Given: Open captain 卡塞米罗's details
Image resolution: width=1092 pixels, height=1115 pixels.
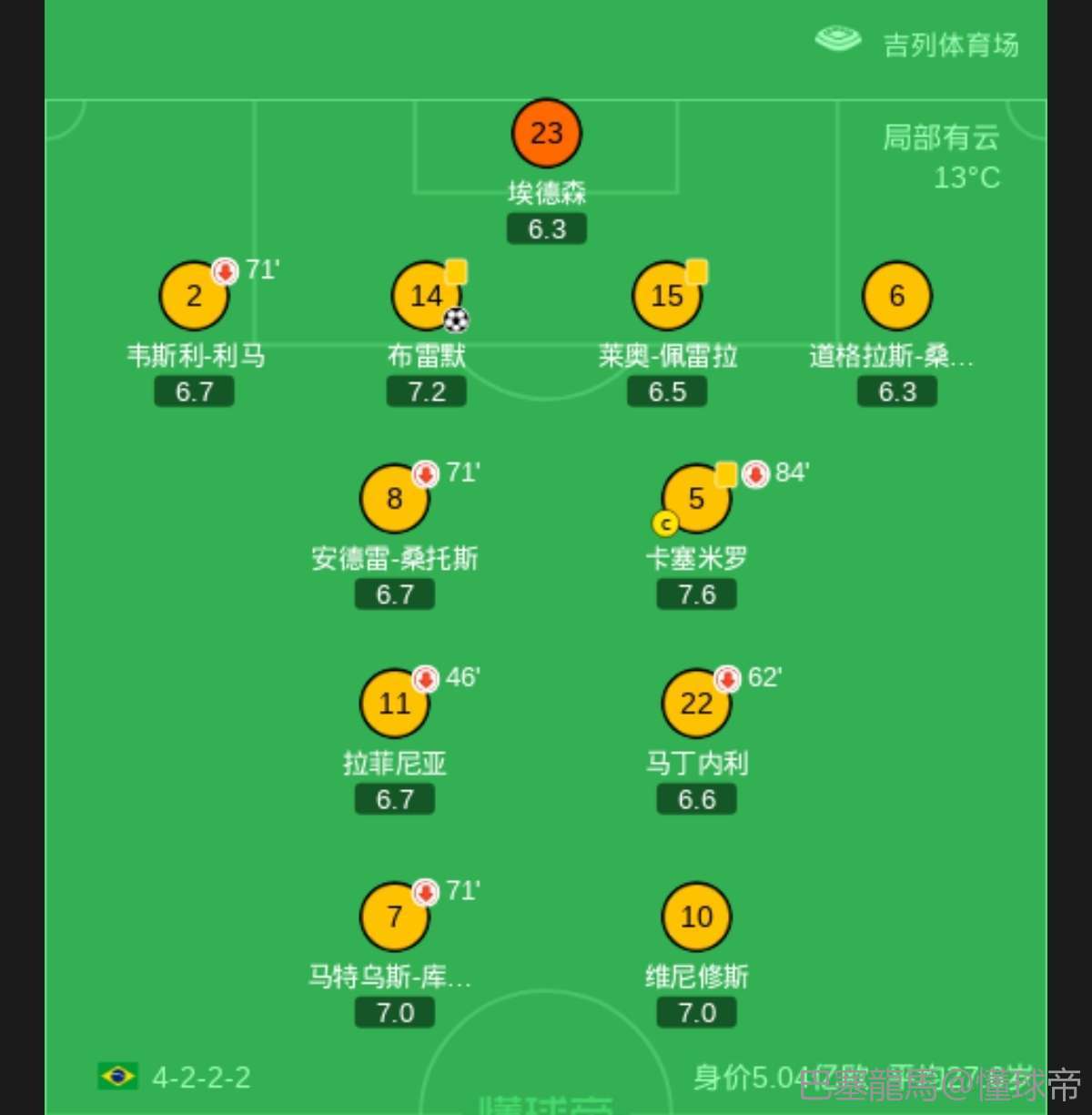Looking at the screenshot, I should tap(696, 499).
